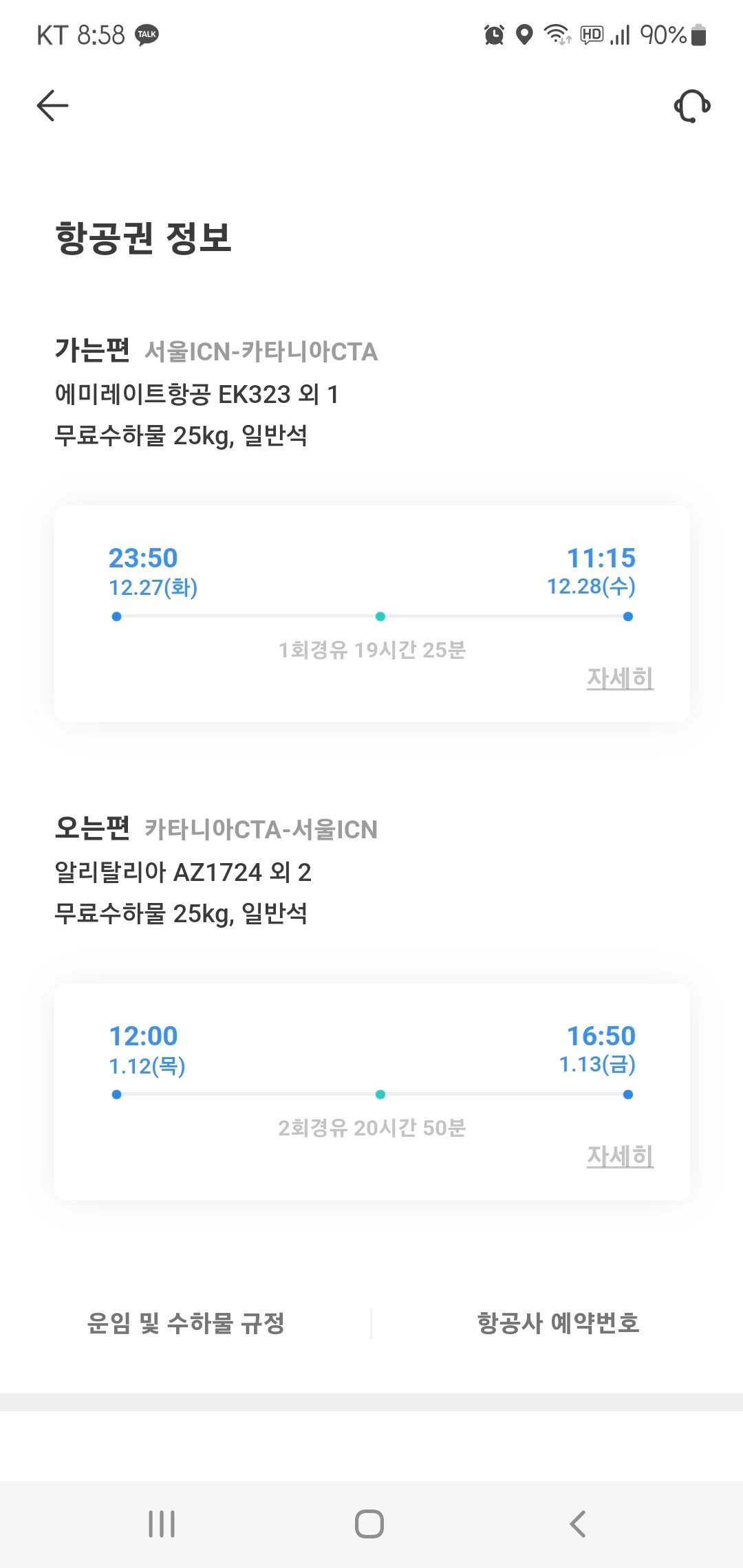Select the arrival dot on the return timeline
Screen dimensions: 743x1568
(627, 1094)
